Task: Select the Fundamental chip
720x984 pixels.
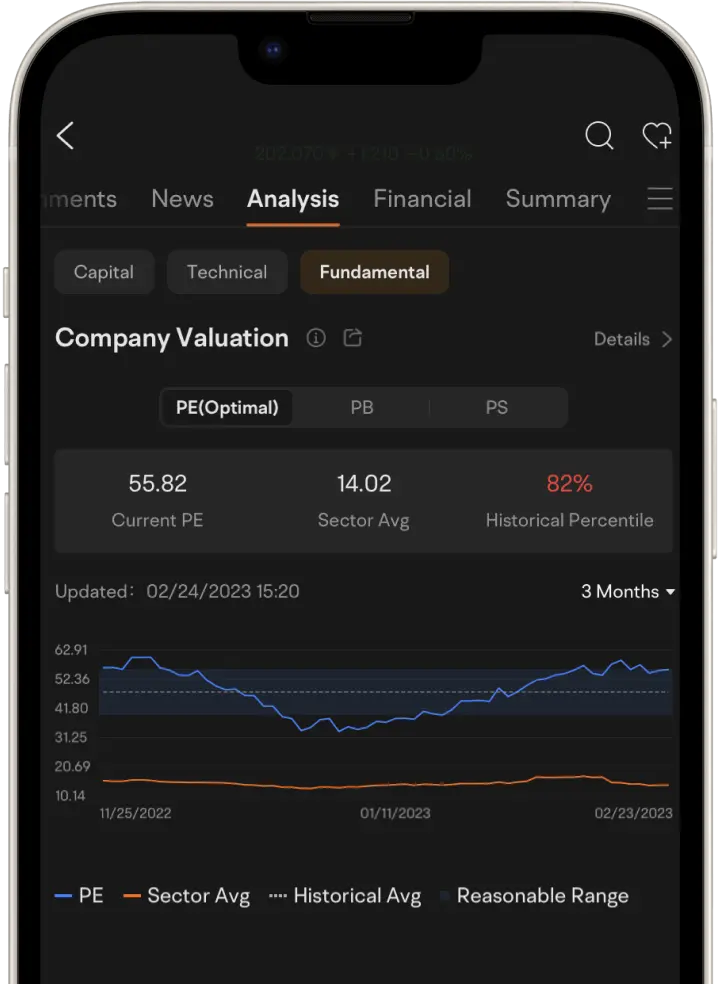Action: click(x=374, y=272)
